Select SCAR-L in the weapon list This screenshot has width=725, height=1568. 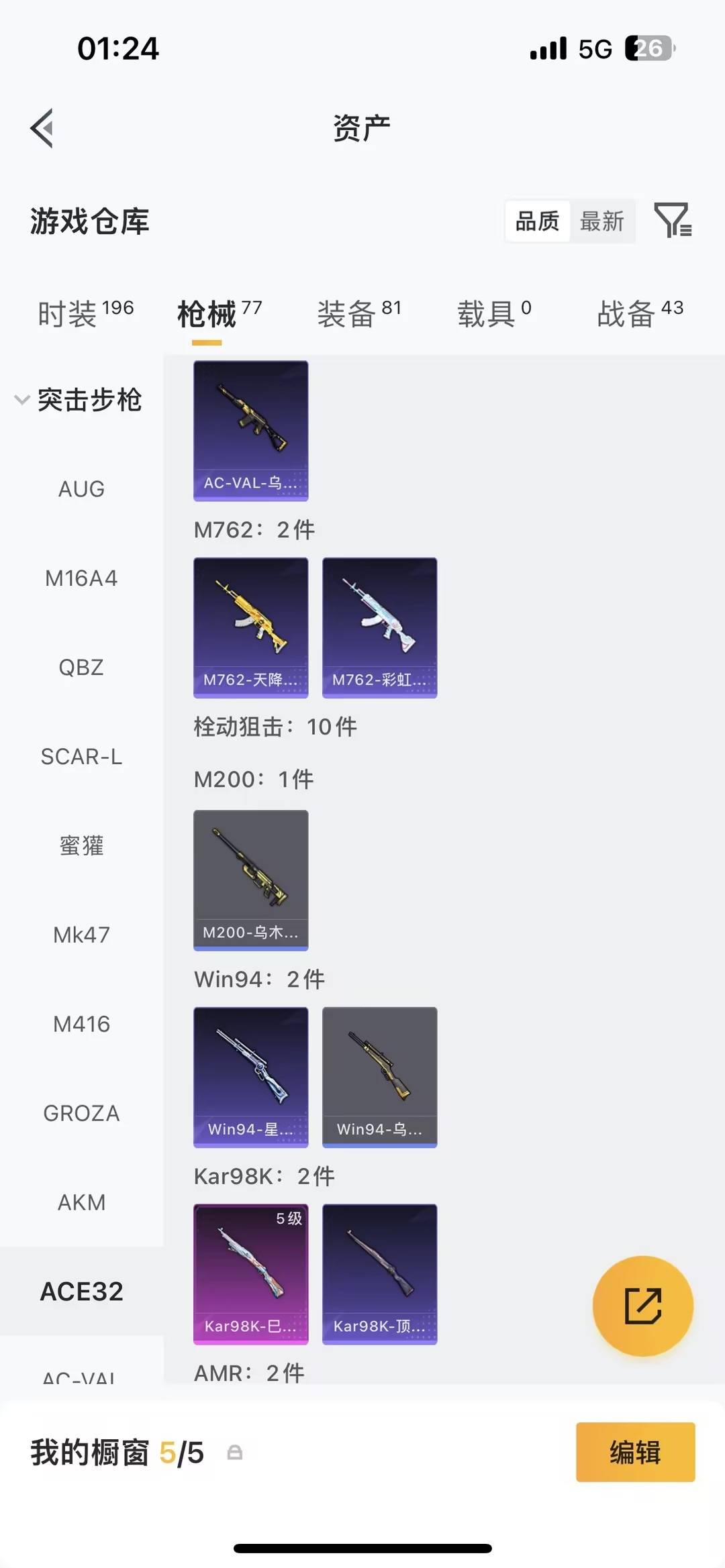[81, 757]
